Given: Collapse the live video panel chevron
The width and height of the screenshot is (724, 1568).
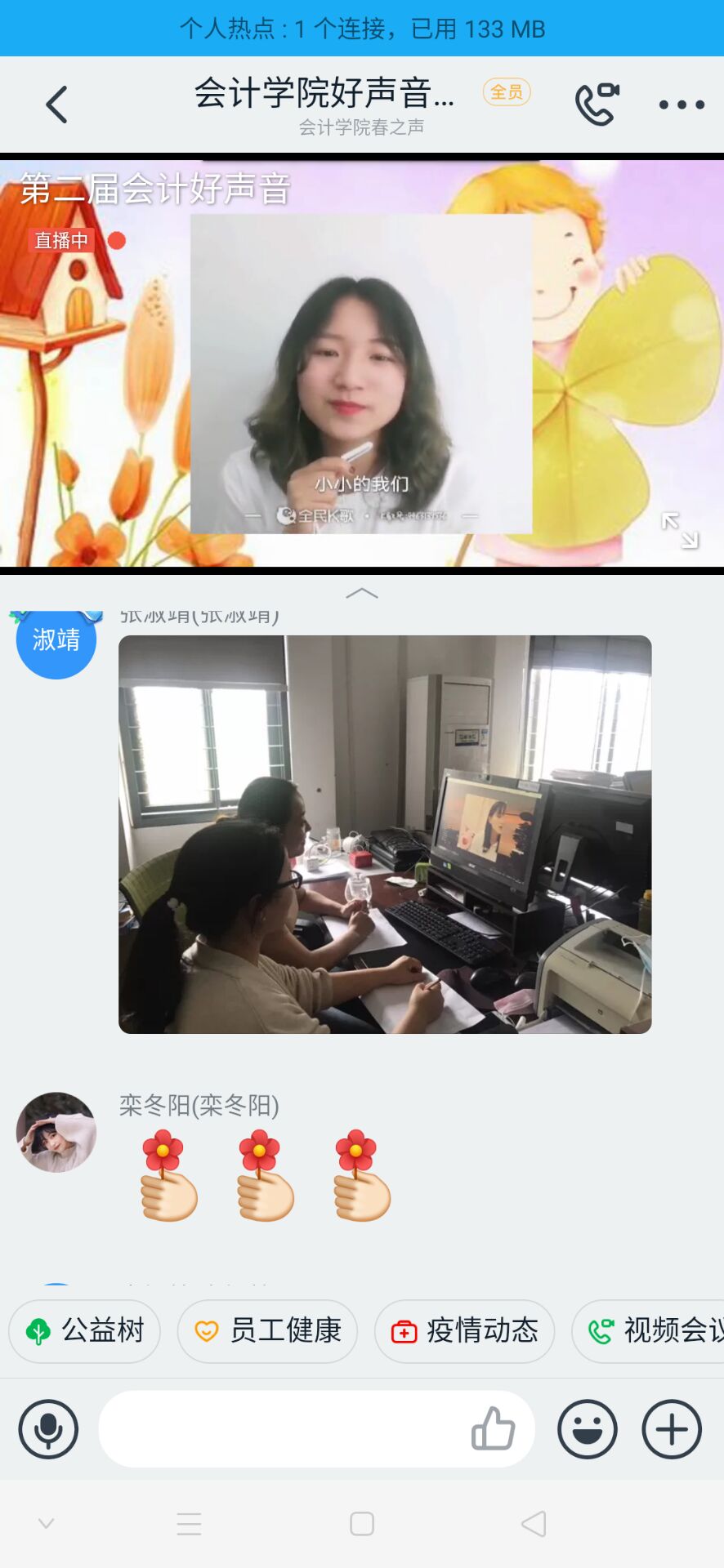Looking at the screenshot, I should (362, 593).
